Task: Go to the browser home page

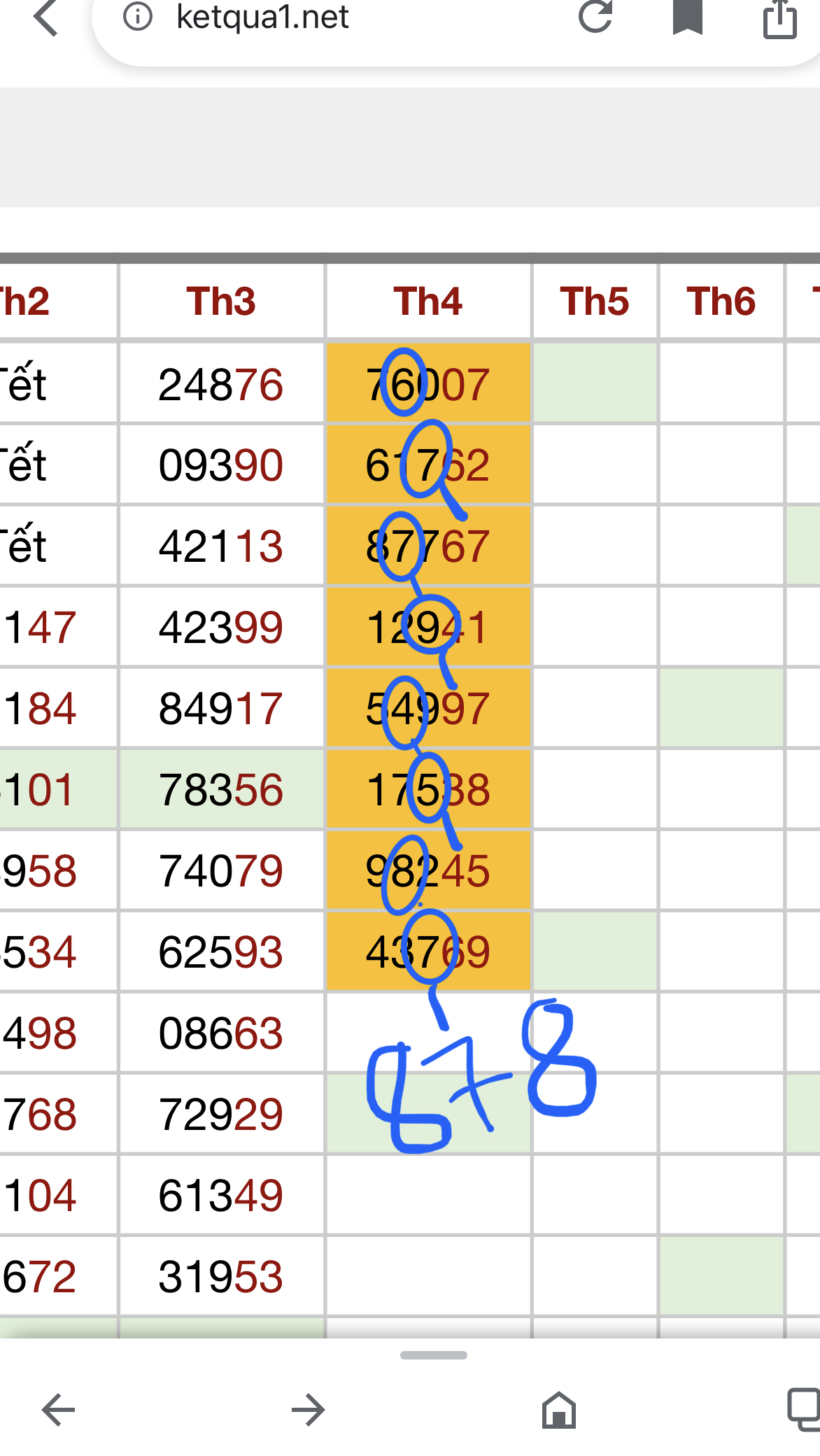Action: pos(558,1409)
